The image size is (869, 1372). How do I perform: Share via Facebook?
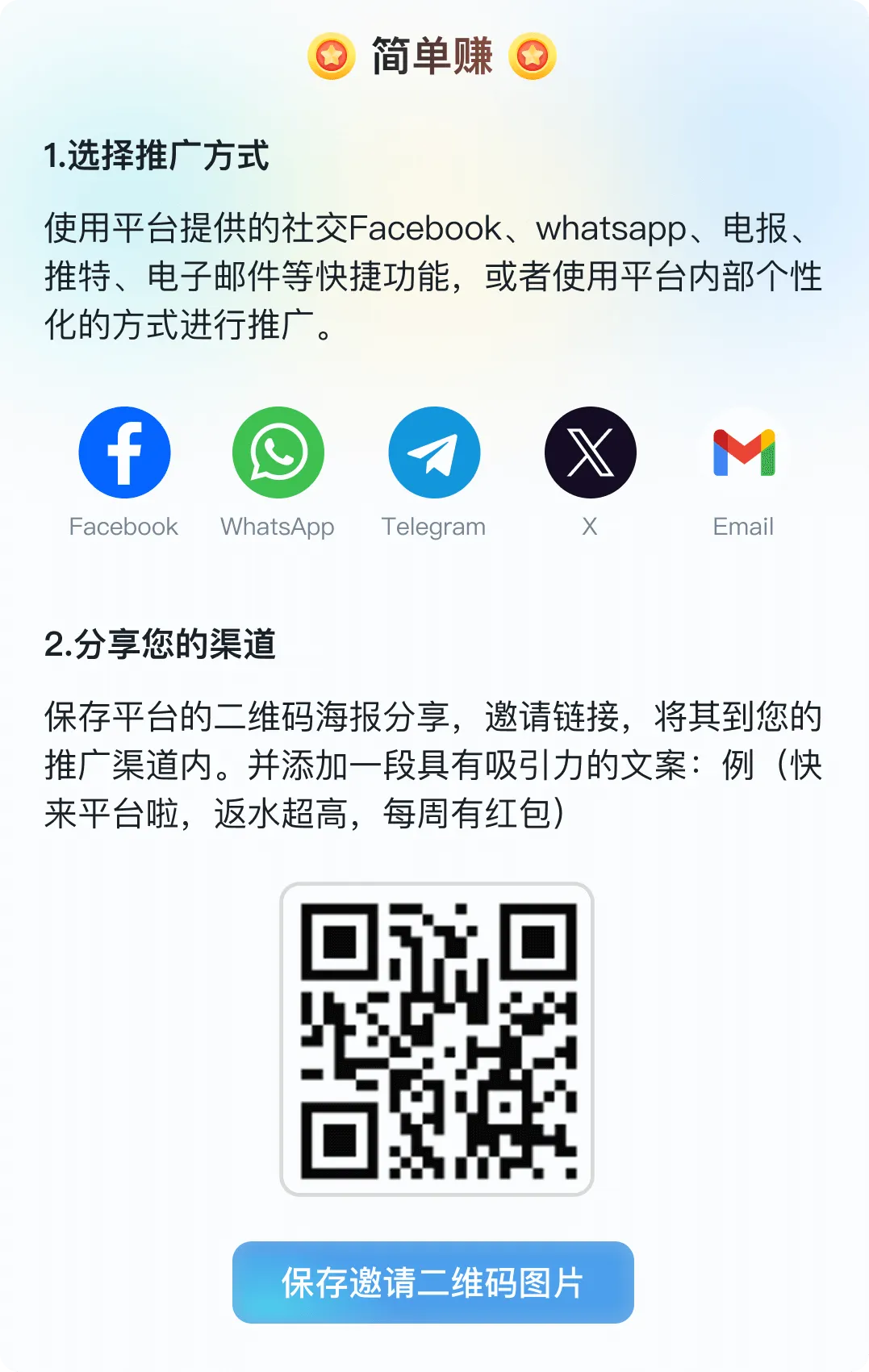pos(124,452)
